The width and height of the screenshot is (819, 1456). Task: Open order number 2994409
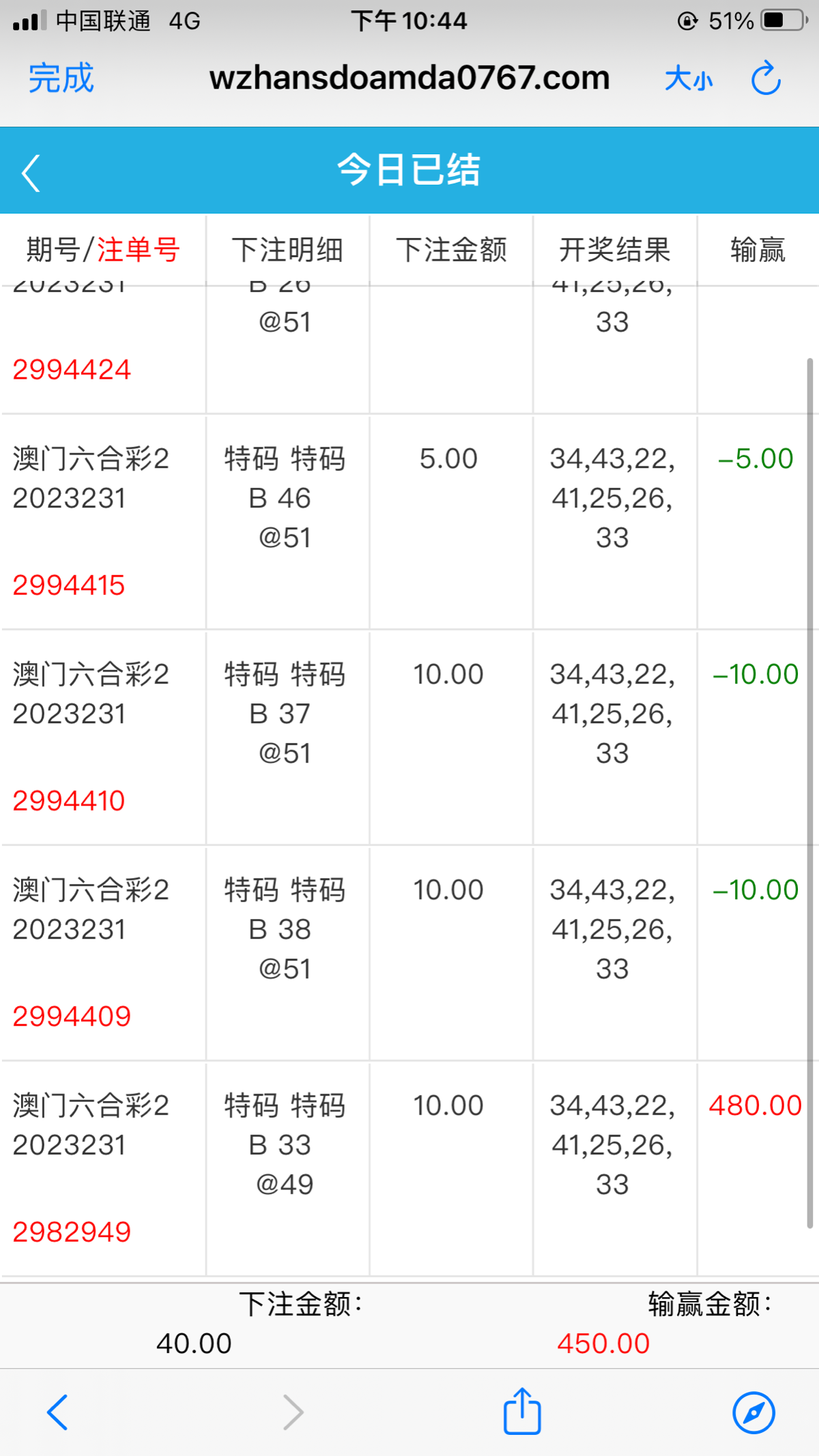click(x=71, y=1015)
